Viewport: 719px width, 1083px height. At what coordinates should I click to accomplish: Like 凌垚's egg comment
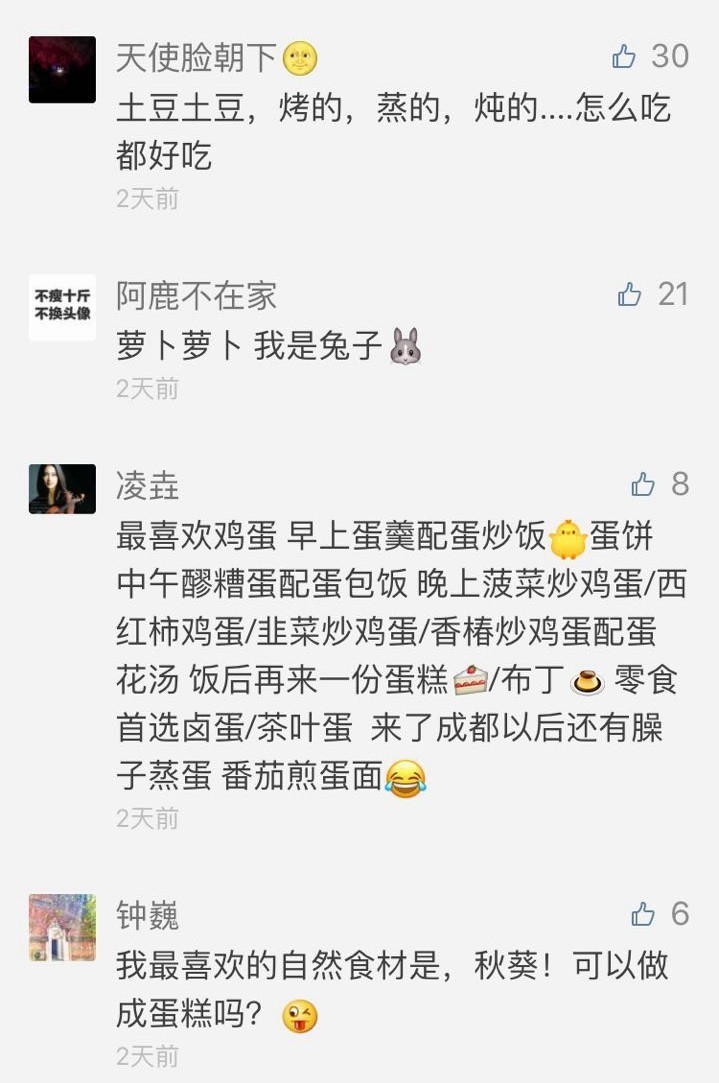point(643,485)
